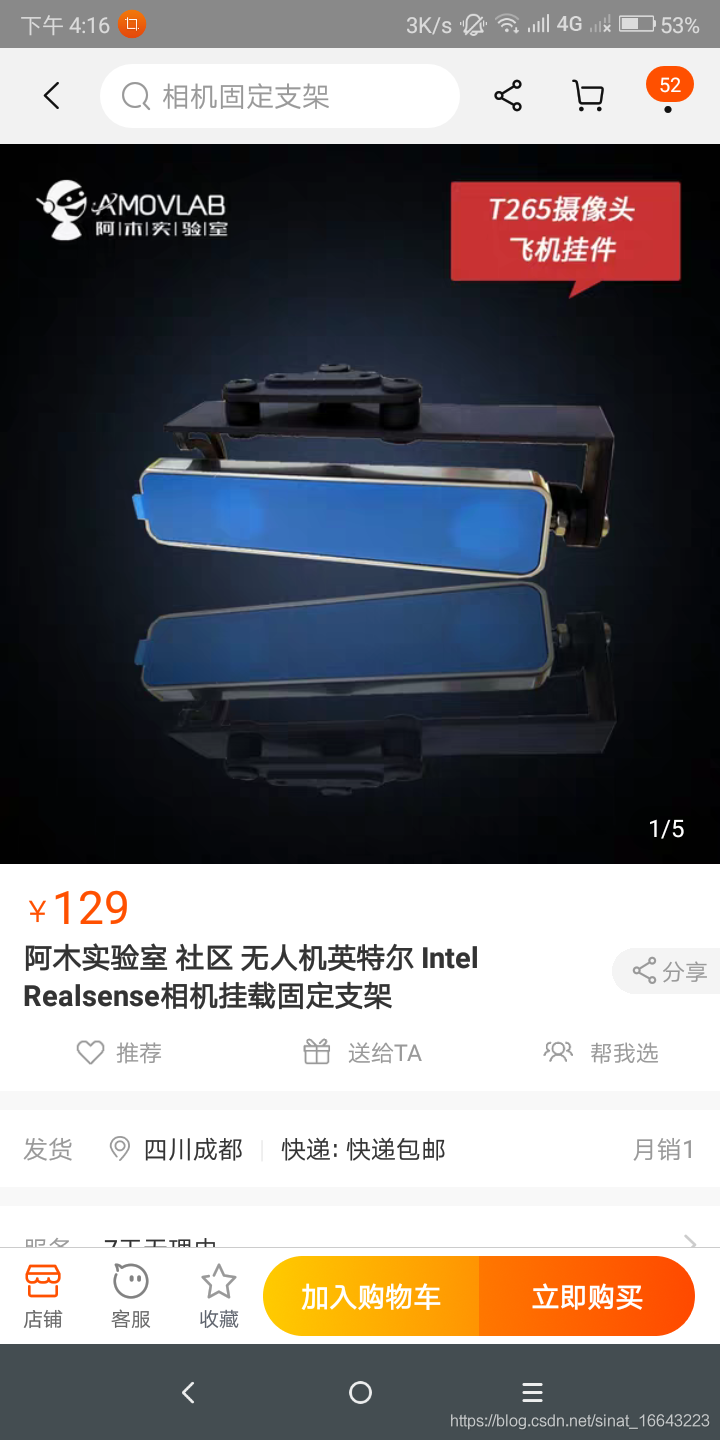Open the system recent apps button
The image size is (720, 1440).
[x=532, y=1392]
